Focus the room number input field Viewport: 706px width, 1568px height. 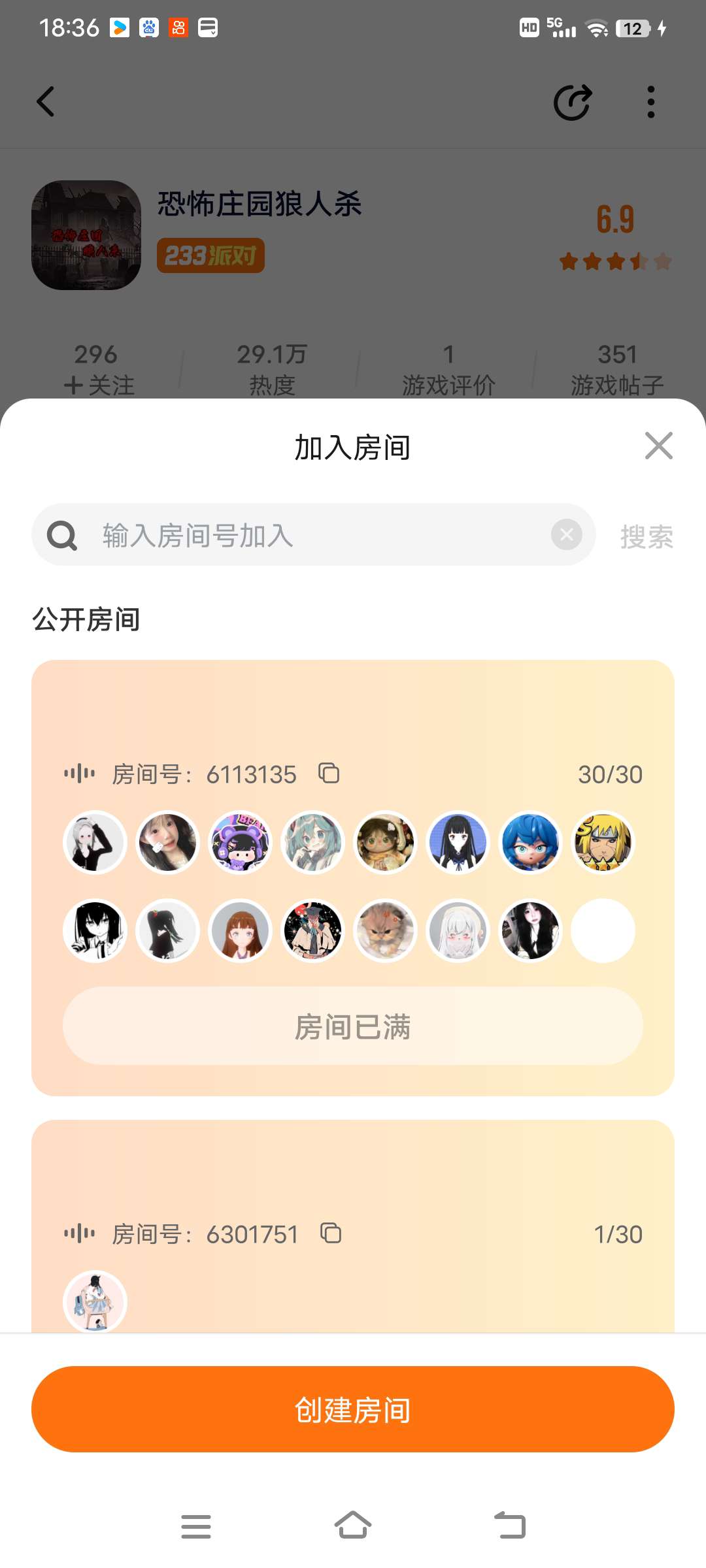pyautogui.click(x=314, y=535)
